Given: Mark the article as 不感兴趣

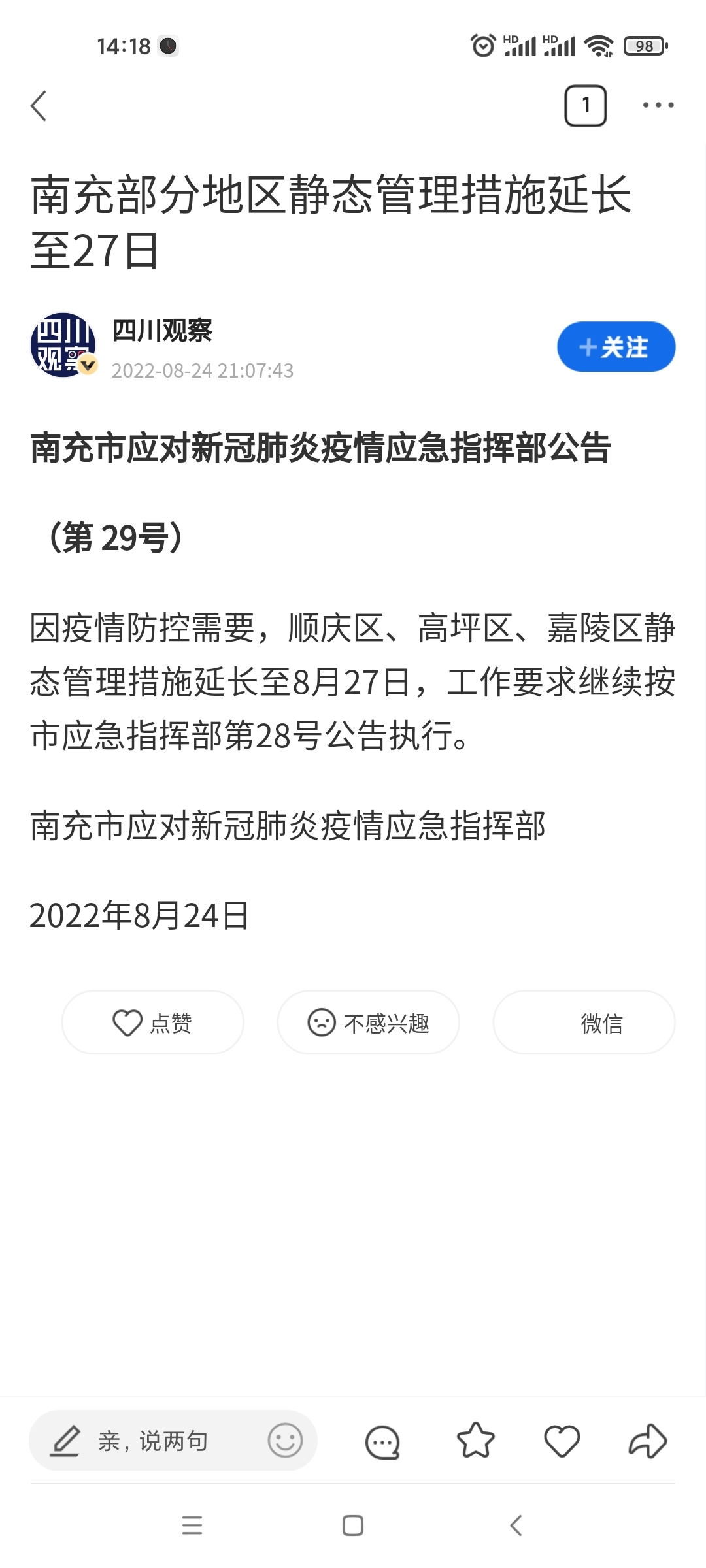Looking at the screenshot, I should [368, 1022].
